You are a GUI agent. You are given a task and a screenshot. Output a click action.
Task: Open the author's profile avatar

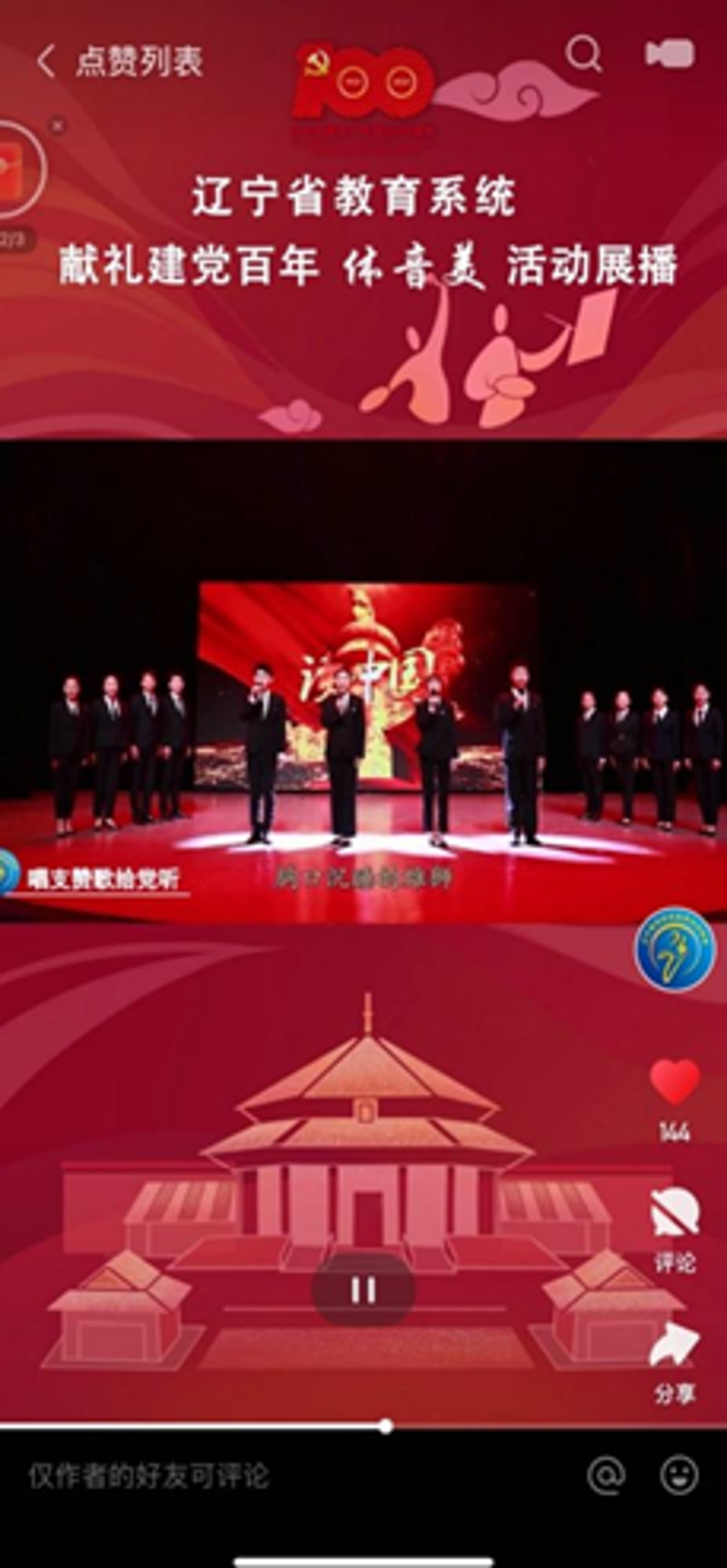674,950
